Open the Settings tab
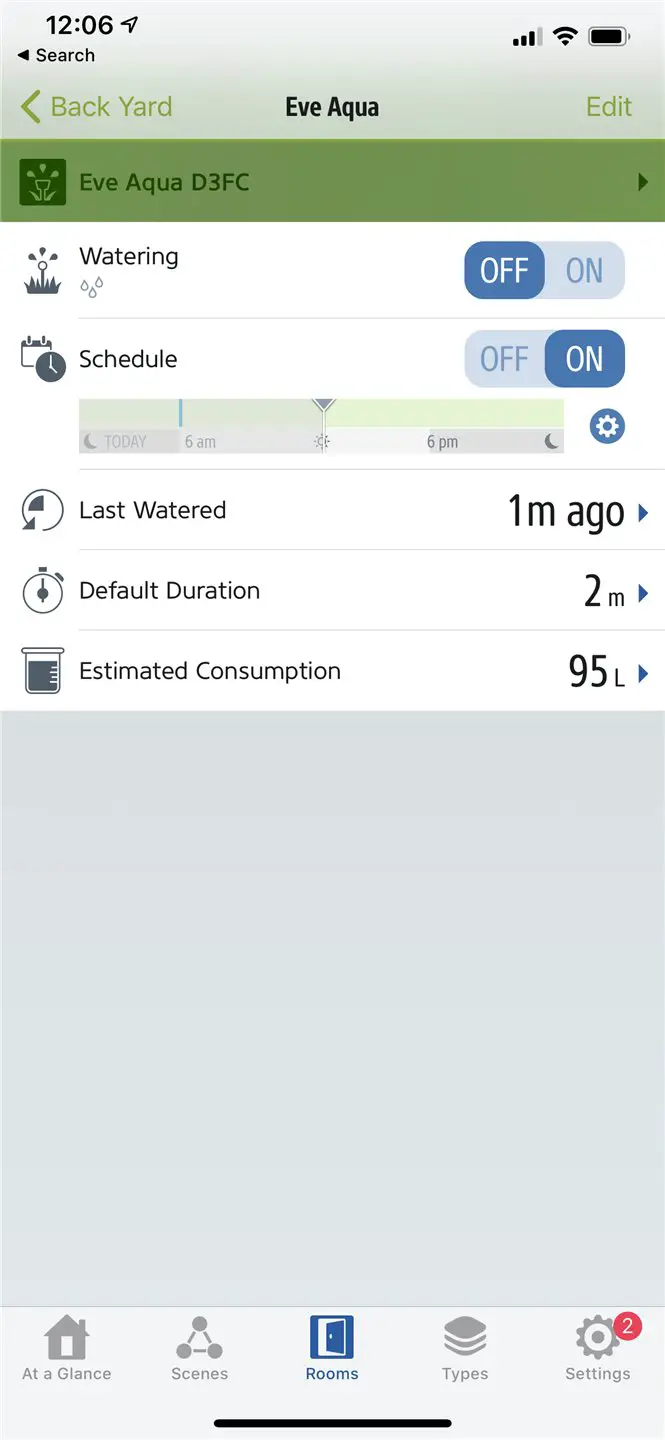Screen dimensions: 665x1440 point(598,1348)
